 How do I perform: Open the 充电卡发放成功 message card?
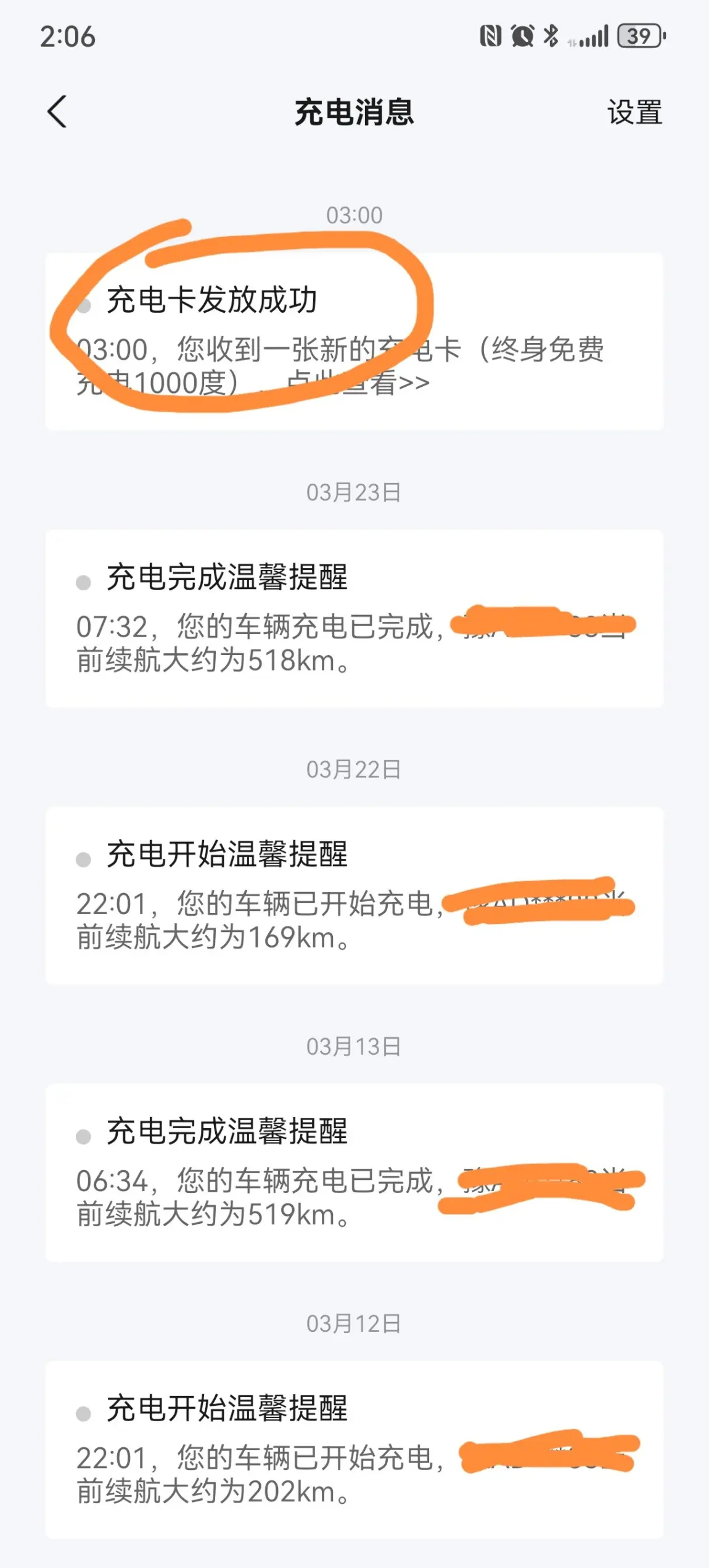tap(354, 341)
